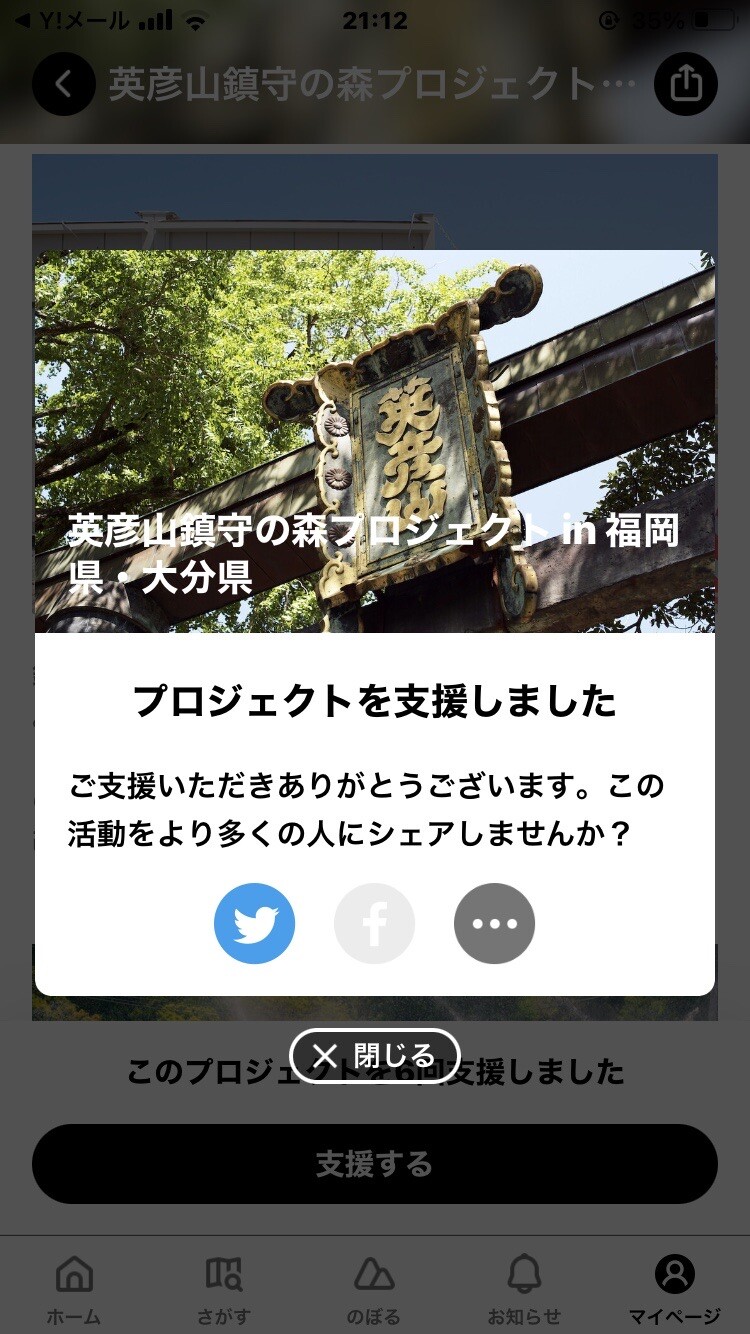Select the Twitter share icon

pos(255,923)
